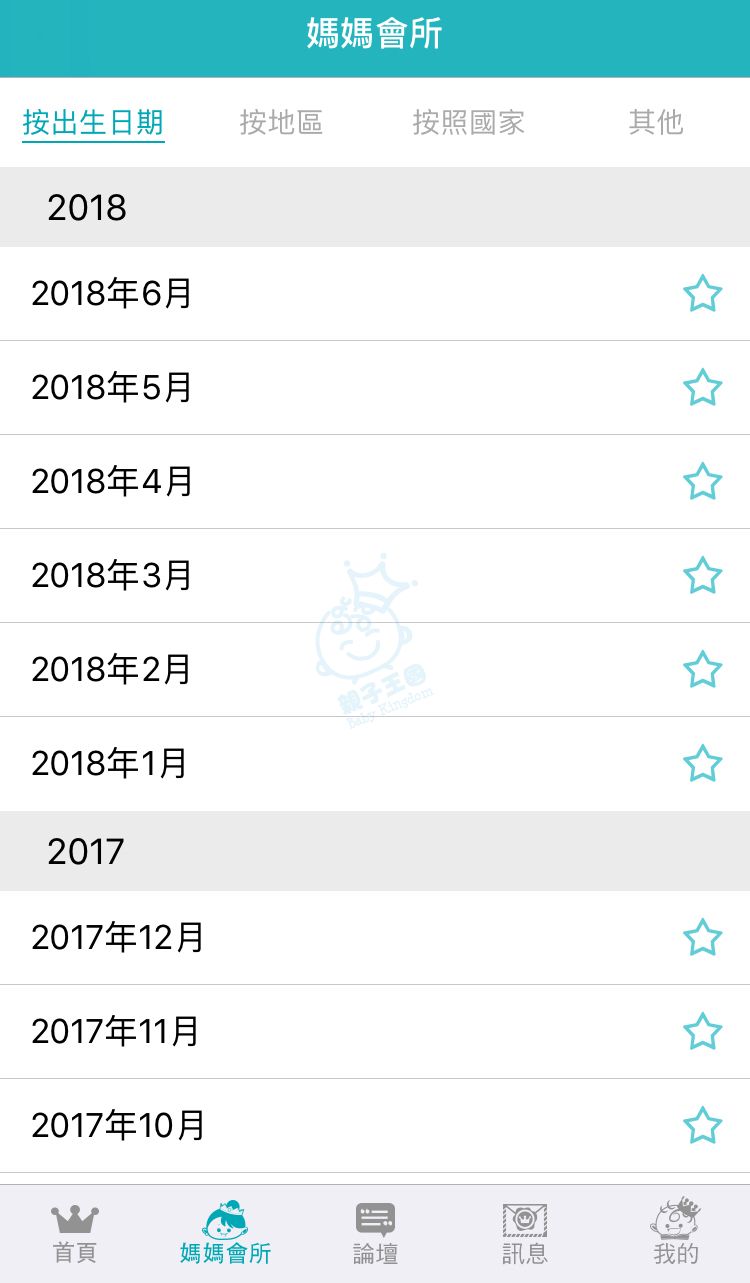Image resolution: width=750 pixels, height=1283 pixels.
Task: Star the 2017年11月 group
Action: pyautogui.click(x=702, y=1032)
